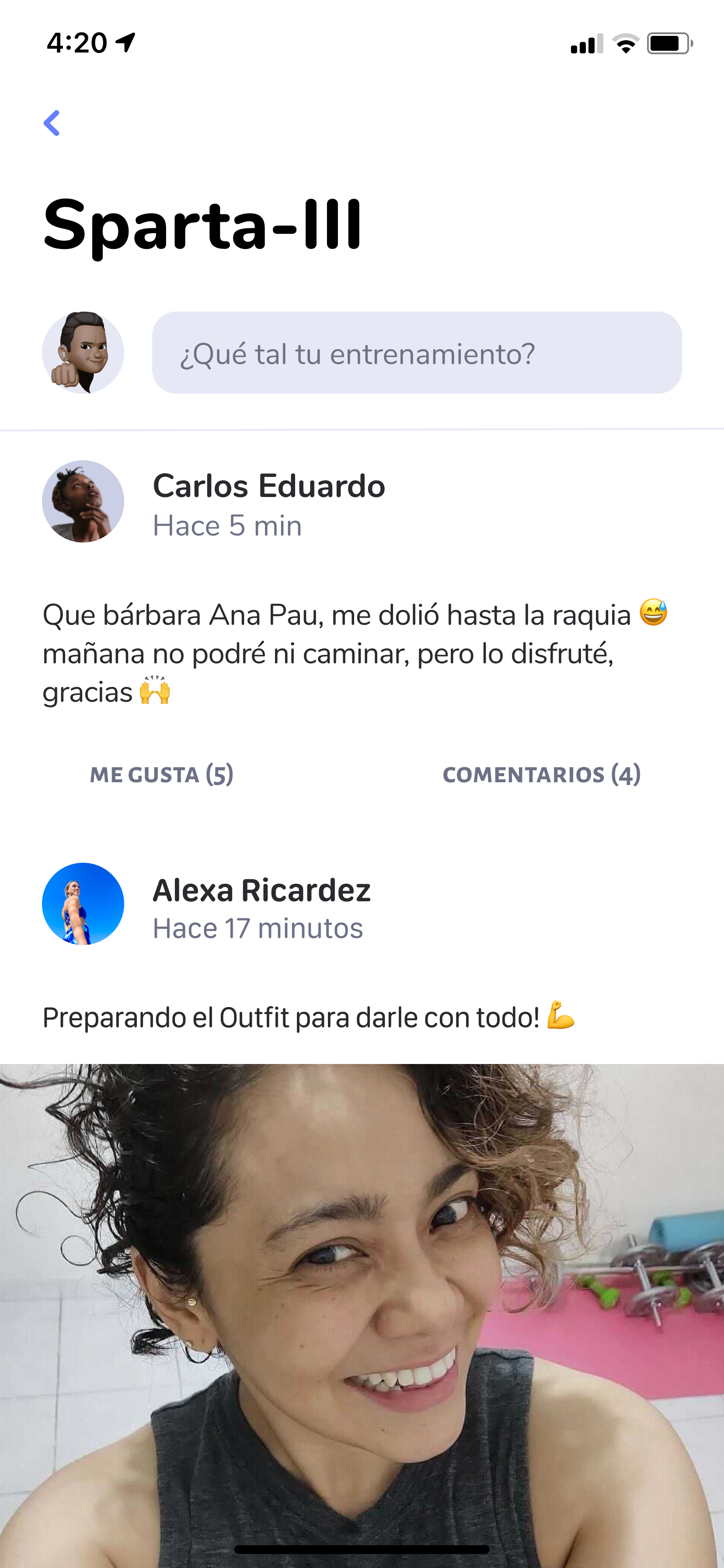Open comments on Carlos Eduardo's post
Viewport: 724px width, 1568px height.
(x=541, y=774)
